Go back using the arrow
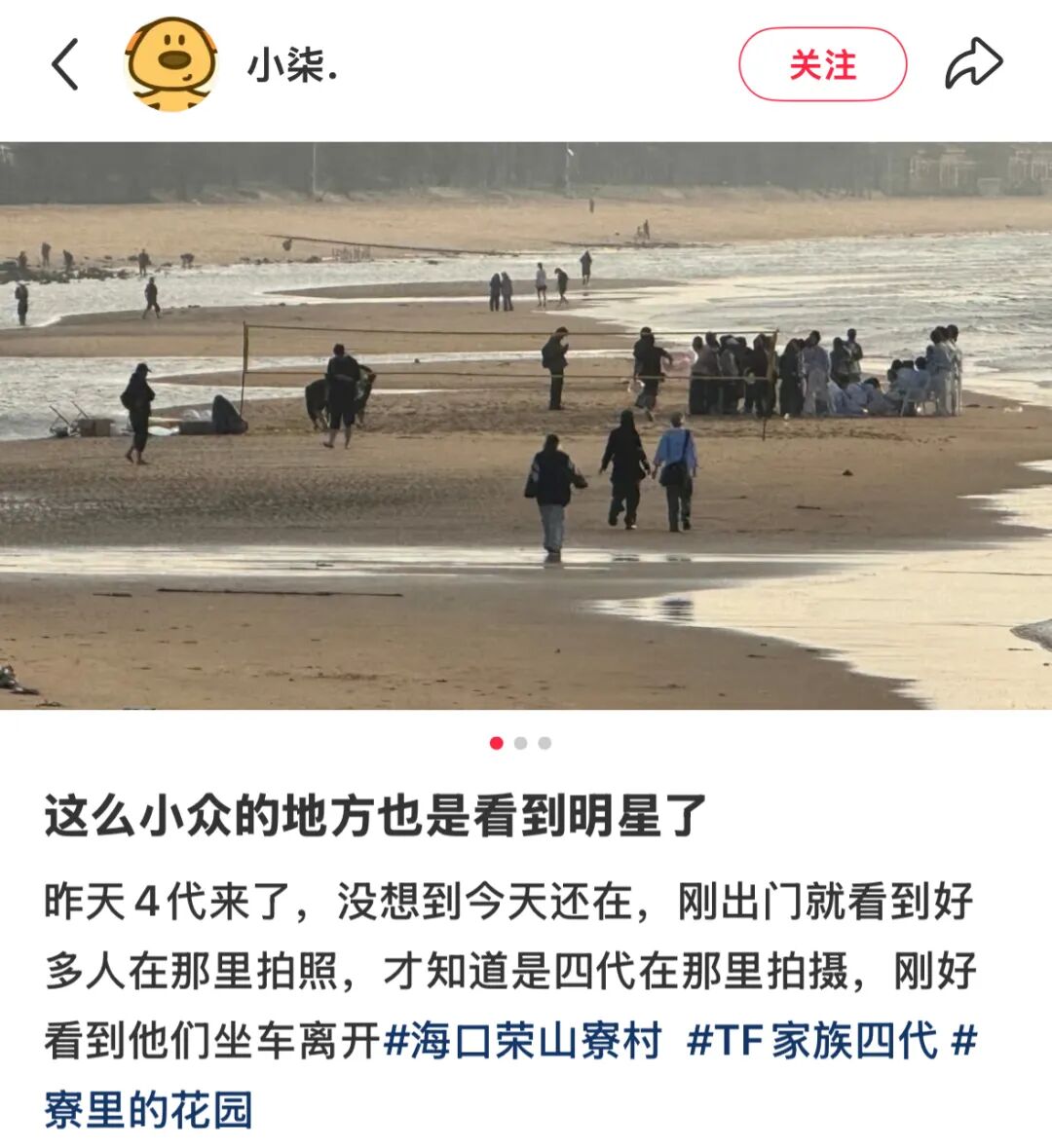Screen dimensions: 1052x1148 point(64,64)
